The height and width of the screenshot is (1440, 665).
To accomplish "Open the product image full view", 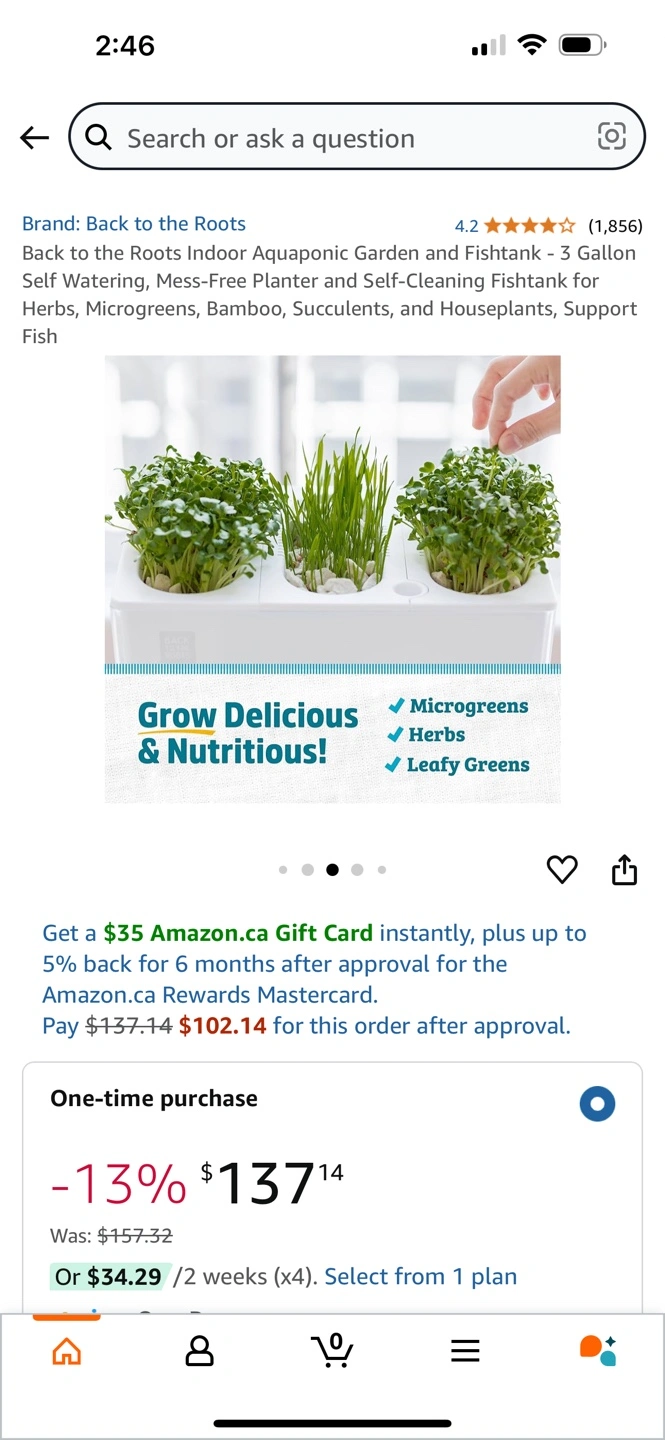I will click(x=332, y=578).
